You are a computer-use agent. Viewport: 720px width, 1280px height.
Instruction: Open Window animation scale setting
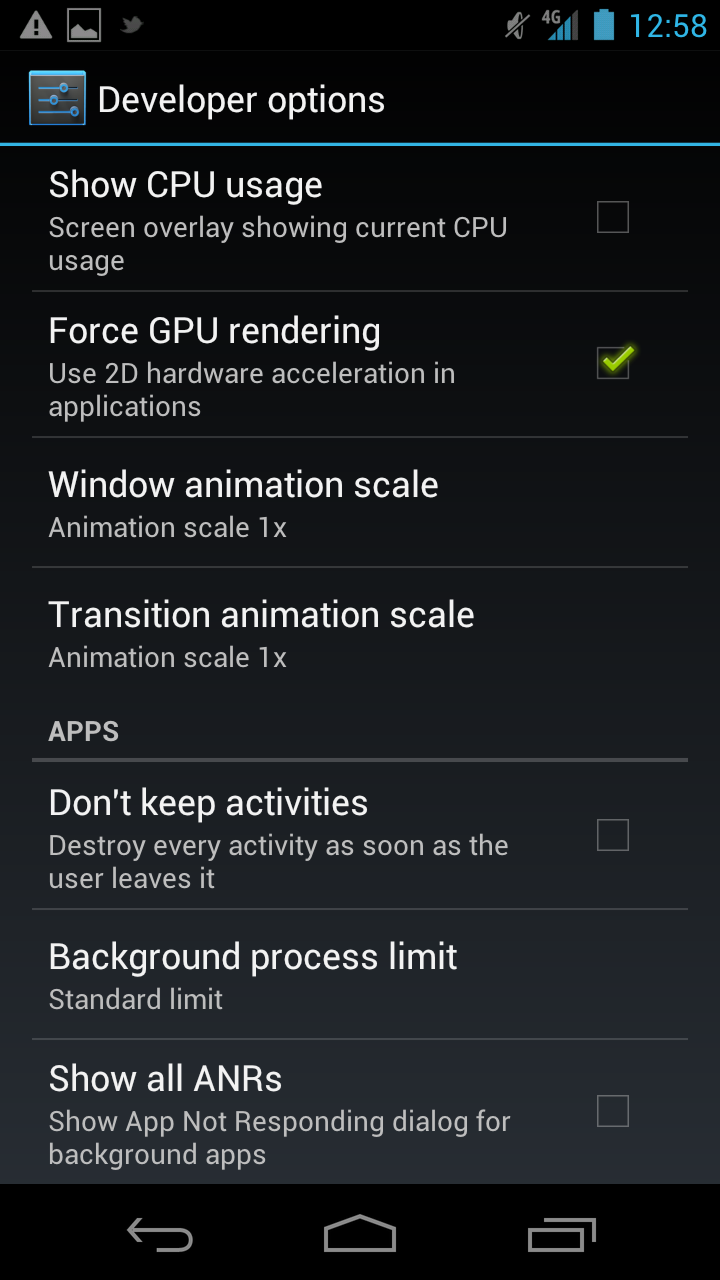(x=360, y=503)
